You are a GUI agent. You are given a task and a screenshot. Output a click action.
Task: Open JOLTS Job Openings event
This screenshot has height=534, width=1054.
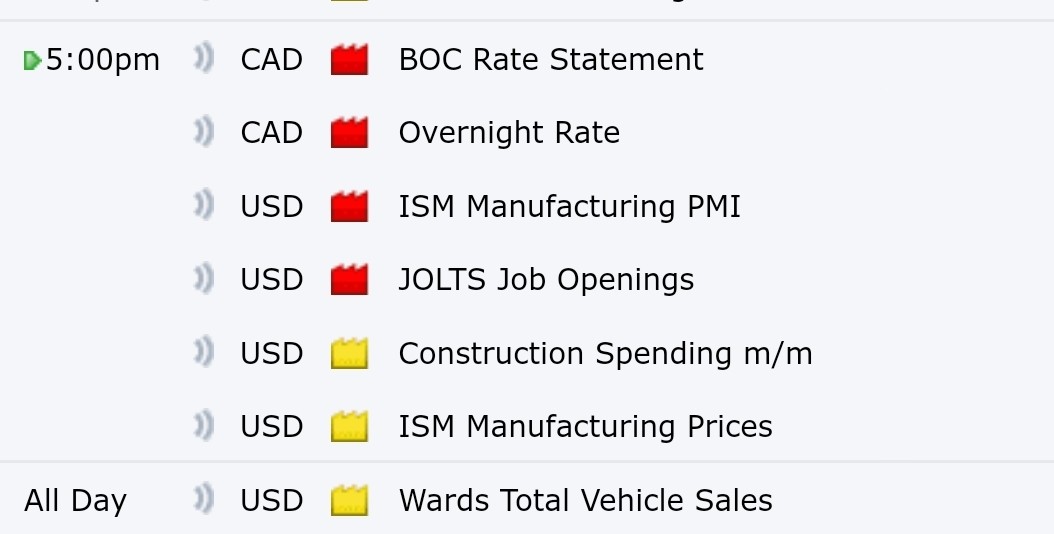click(546, 280)
